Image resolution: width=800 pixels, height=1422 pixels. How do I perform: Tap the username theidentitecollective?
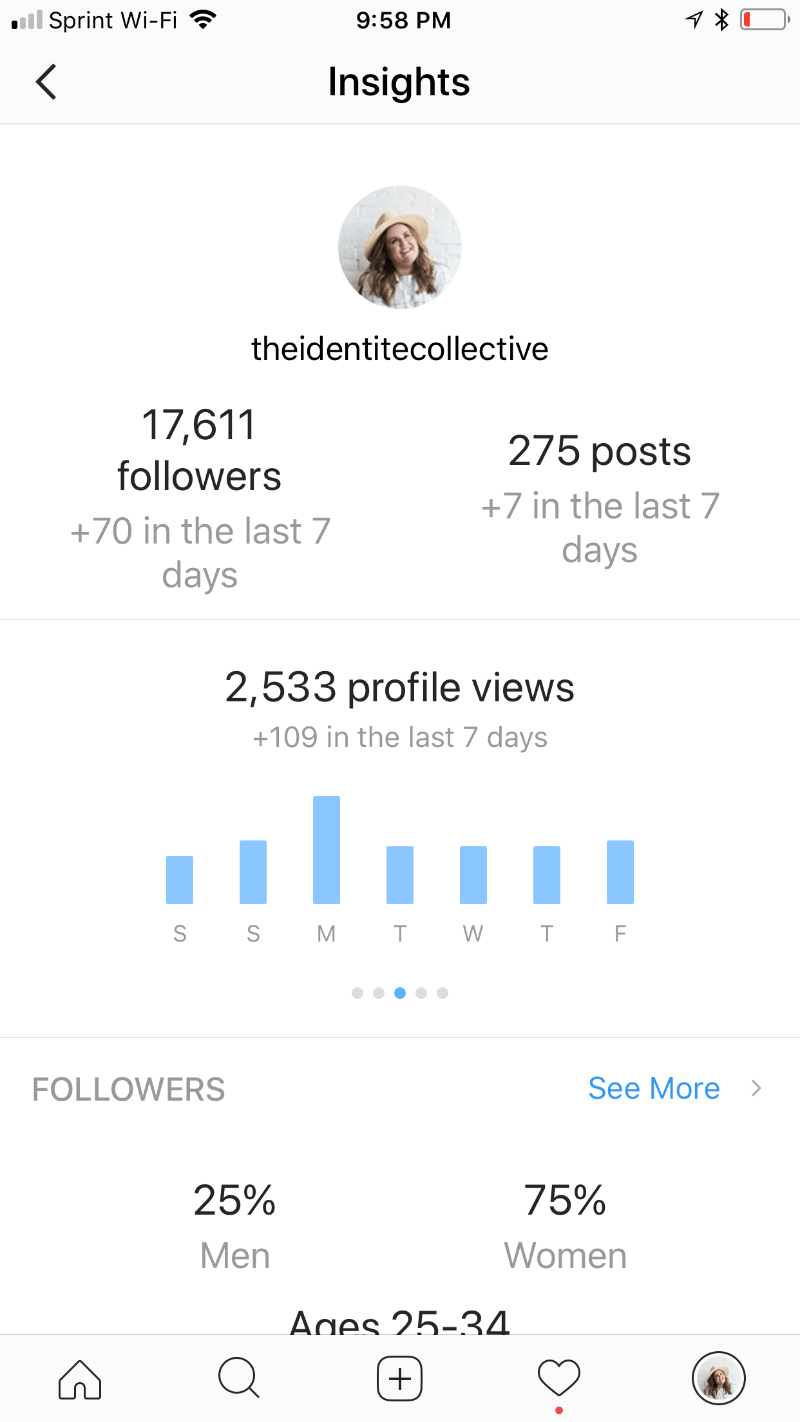(399, 349)
